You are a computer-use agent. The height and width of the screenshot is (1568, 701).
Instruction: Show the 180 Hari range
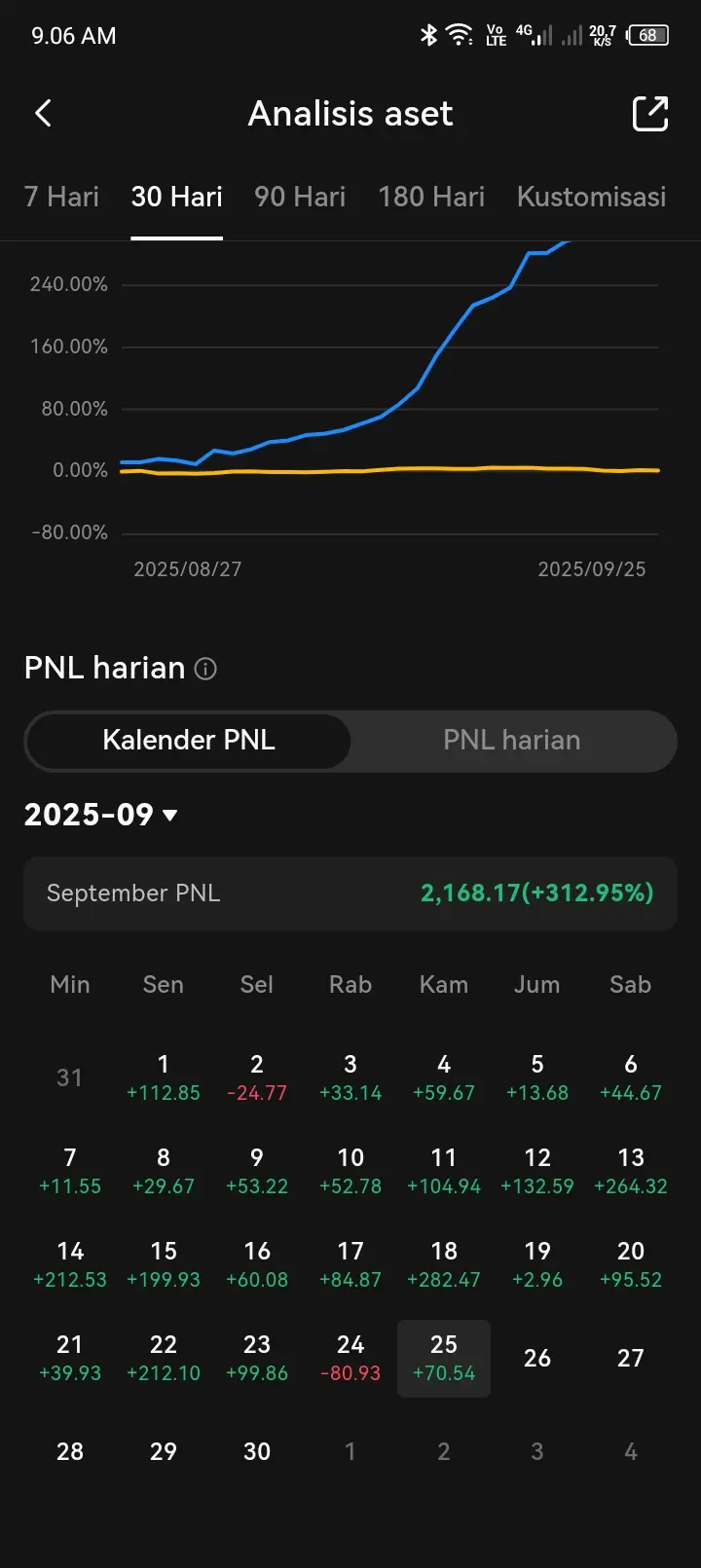[431, 197]
